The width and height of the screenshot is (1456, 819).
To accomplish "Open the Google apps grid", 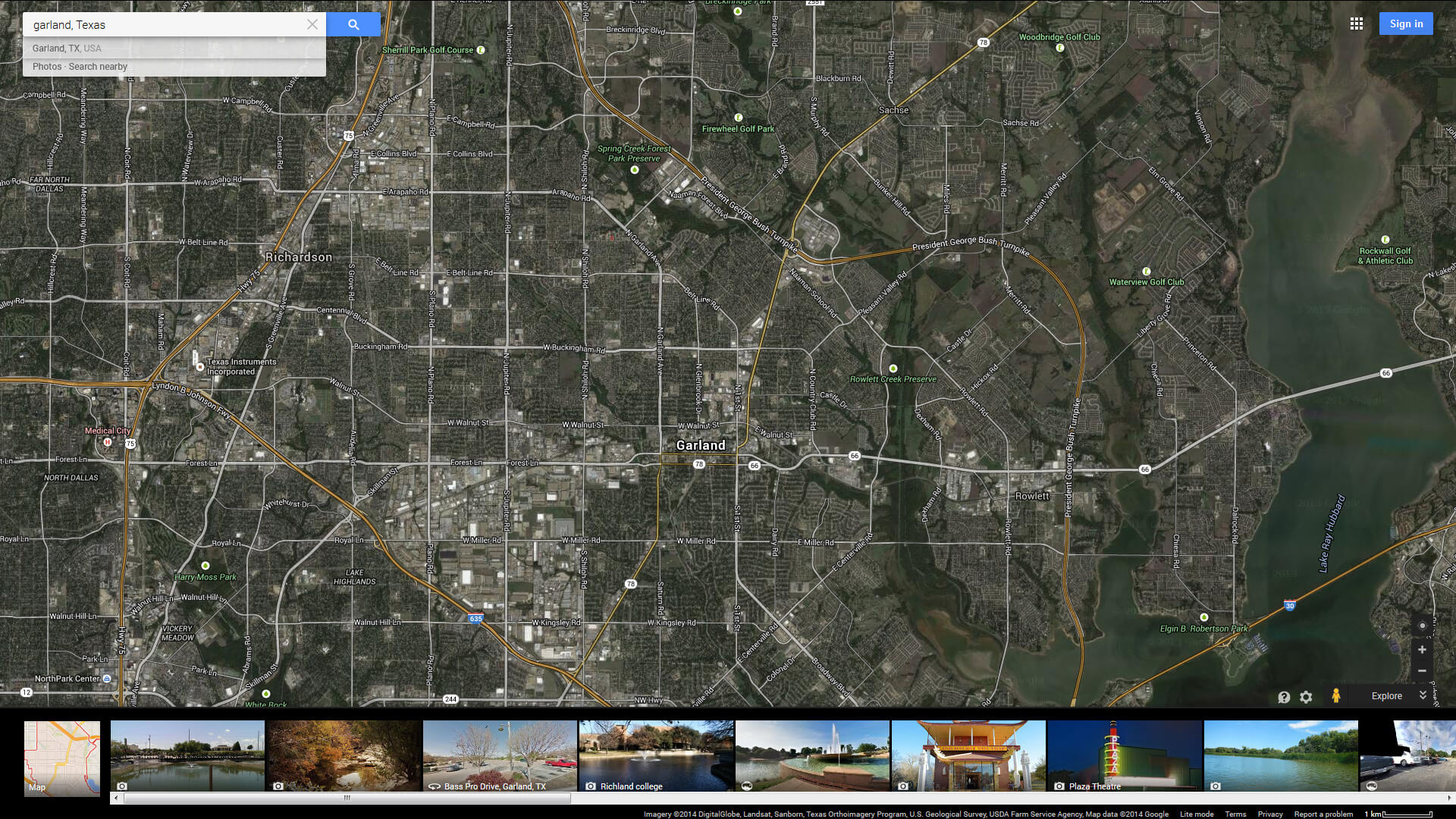I will 1357,24.
